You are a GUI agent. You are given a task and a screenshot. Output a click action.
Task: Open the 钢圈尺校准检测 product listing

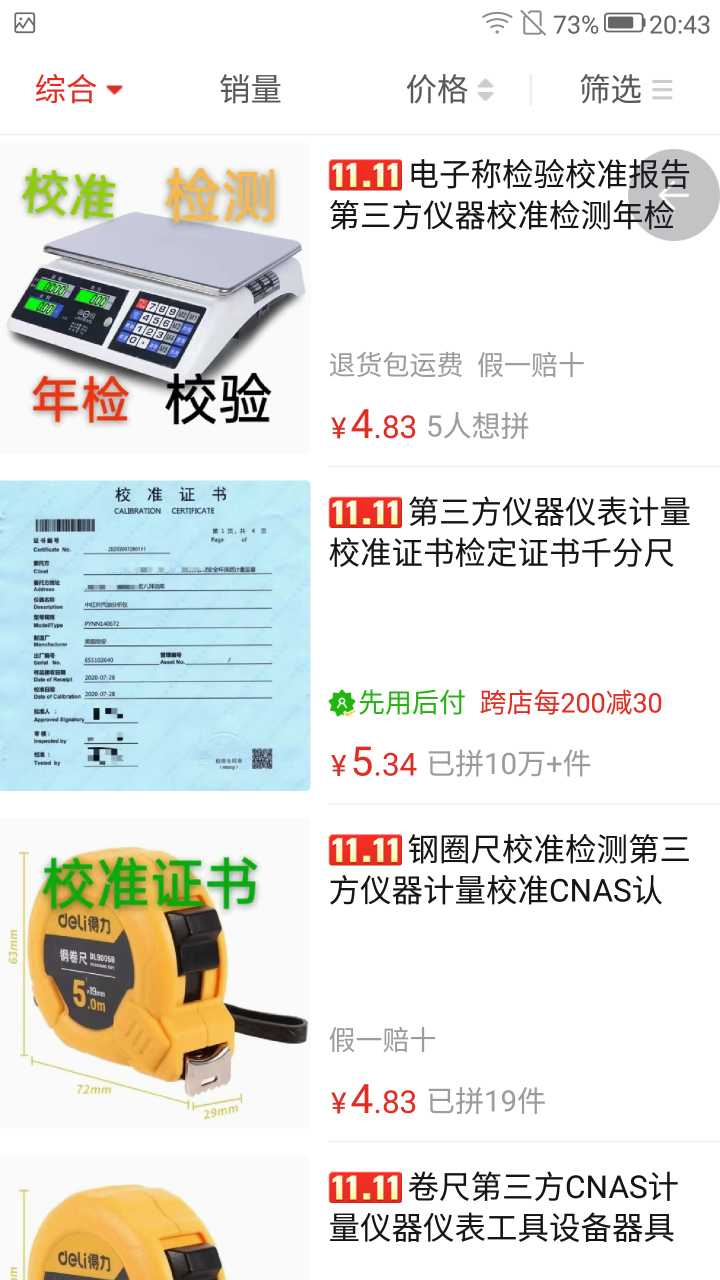click(360, 973)
